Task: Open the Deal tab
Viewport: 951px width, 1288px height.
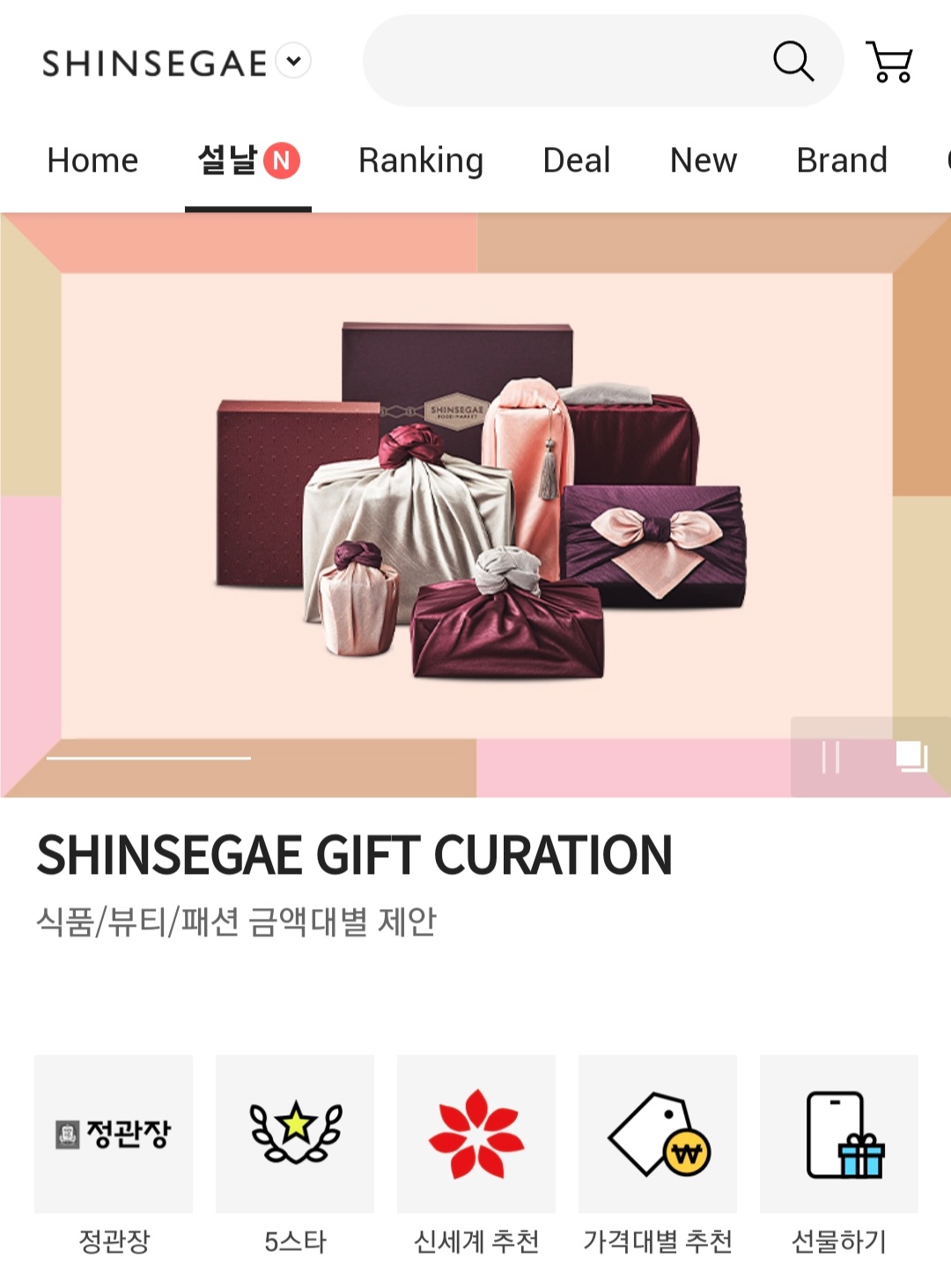Action: (577, 160)
